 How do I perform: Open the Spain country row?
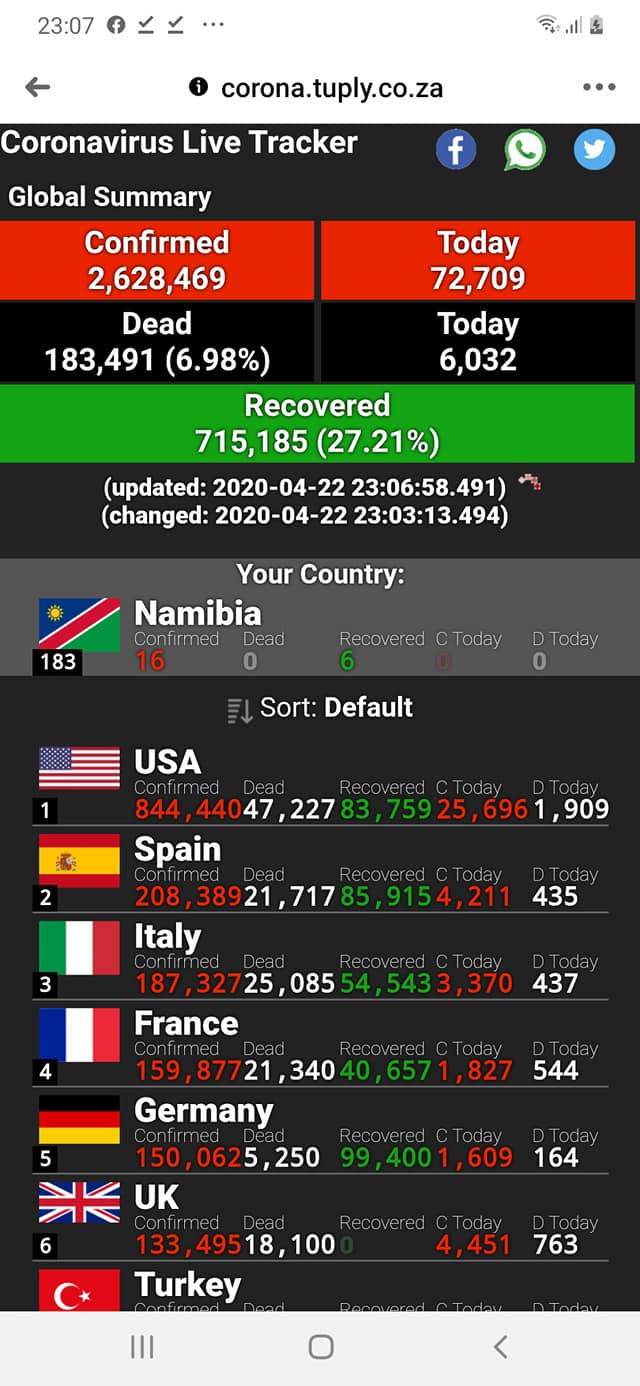coord(320,870)
